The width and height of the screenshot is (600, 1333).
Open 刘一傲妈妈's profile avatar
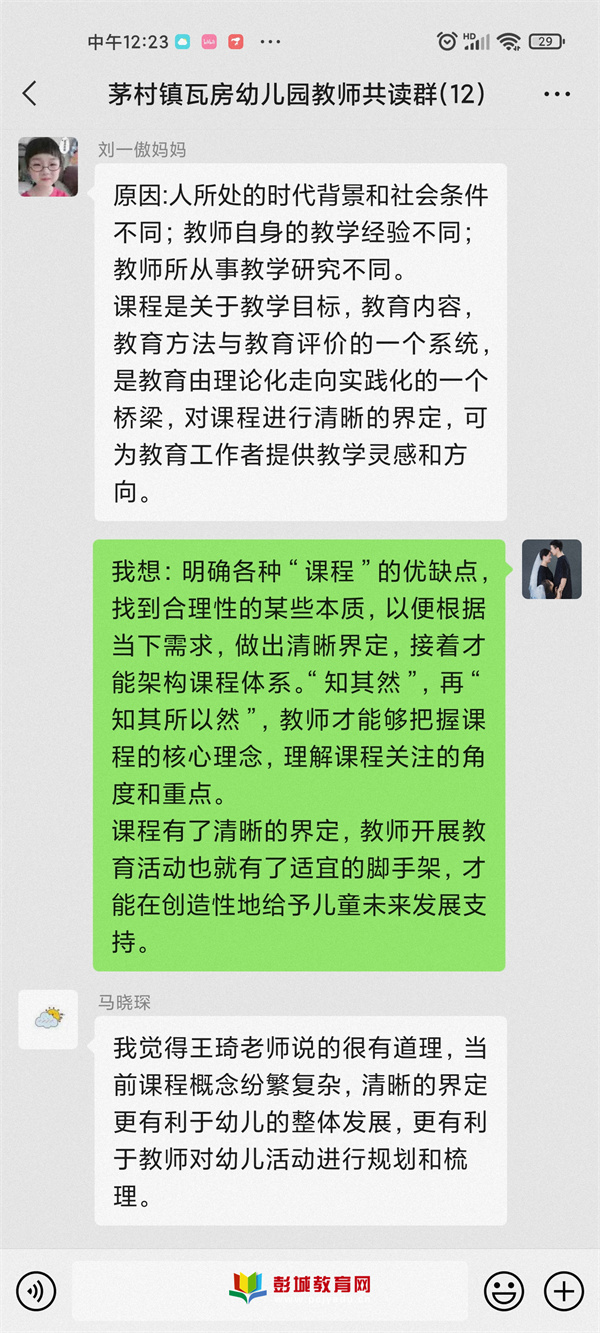(48, 167)
